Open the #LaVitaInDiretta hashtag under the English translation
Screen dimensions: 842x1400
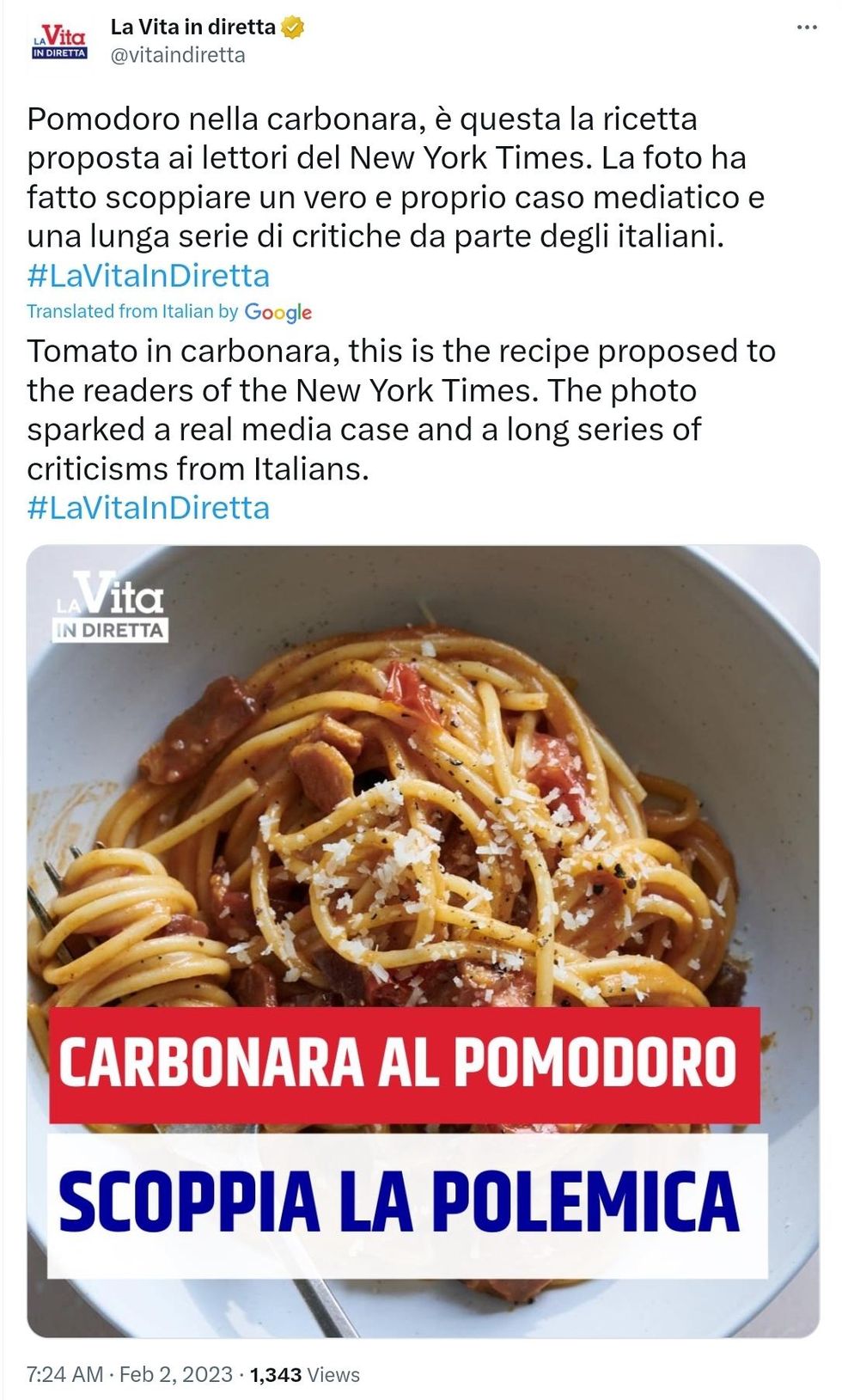[x=148, y=508]
